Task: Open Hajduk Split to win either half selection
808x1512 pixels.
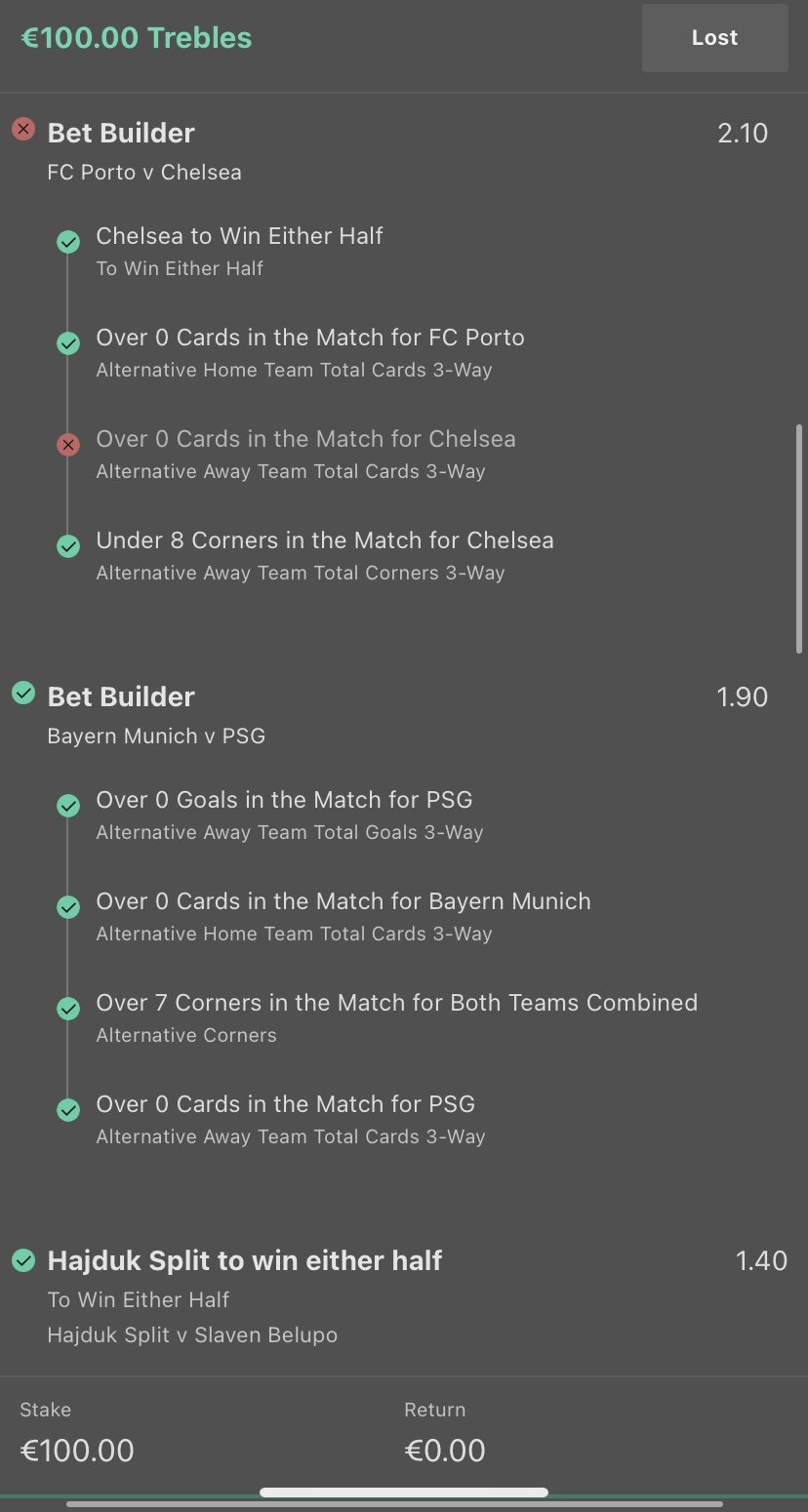Action: (244, 1260)
